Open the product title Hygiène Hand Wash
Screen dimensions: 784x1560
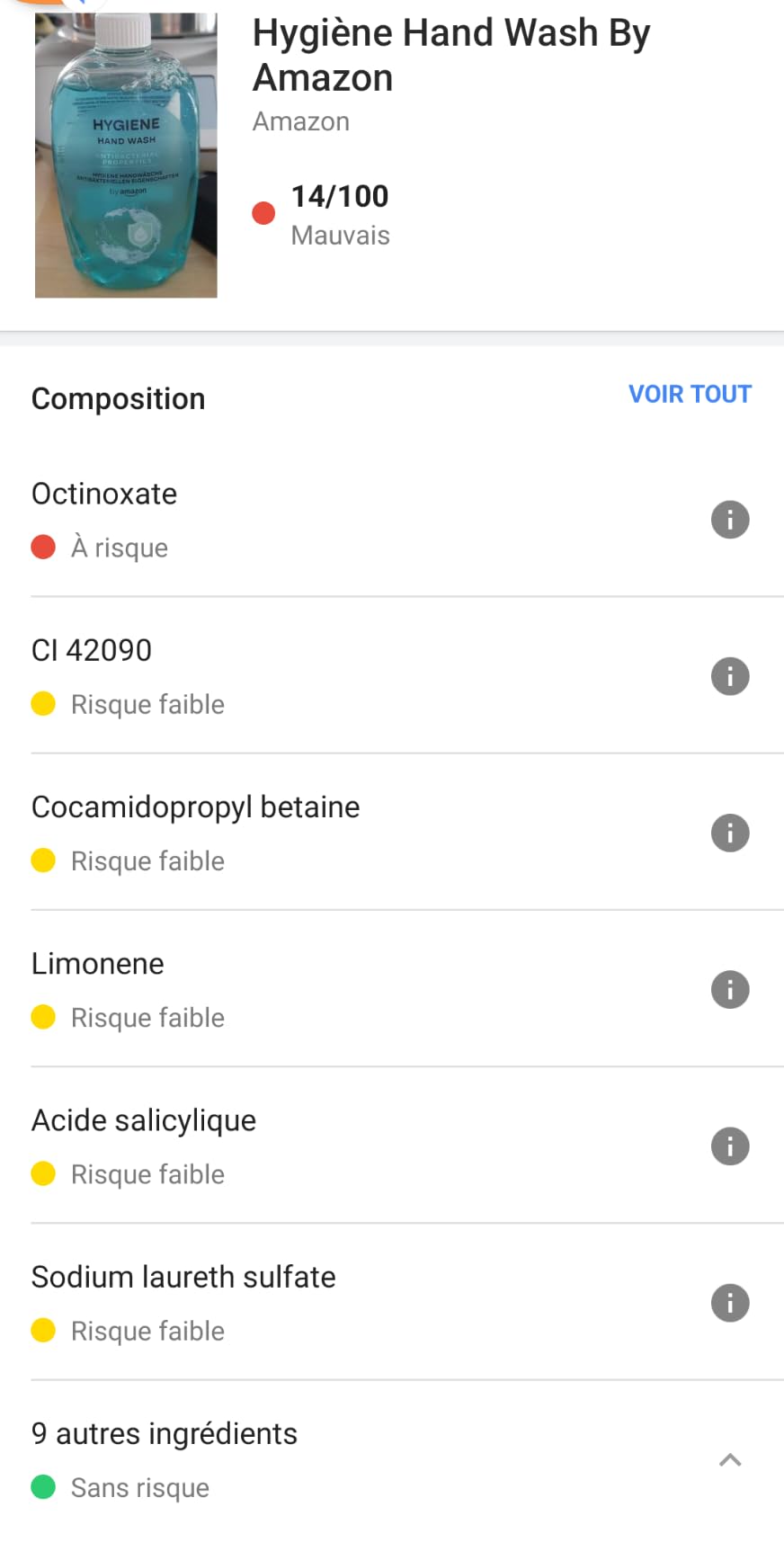coord(452,54)
